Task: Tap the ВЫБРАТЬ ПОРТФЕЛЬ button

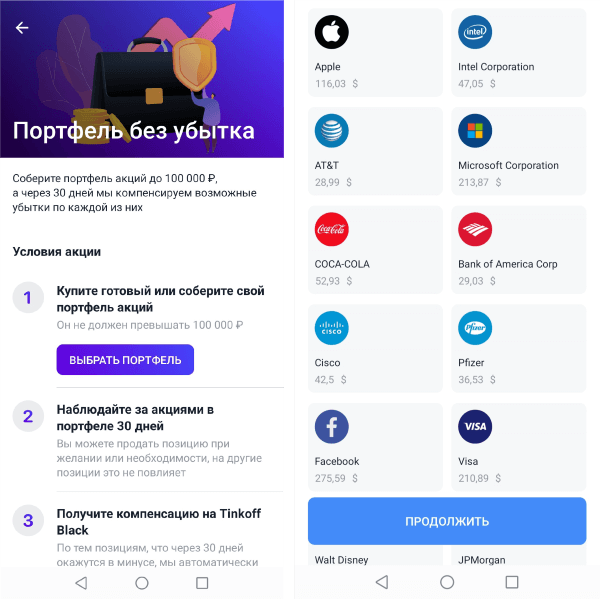Action: pyautogui.click(x=125, y=360)
